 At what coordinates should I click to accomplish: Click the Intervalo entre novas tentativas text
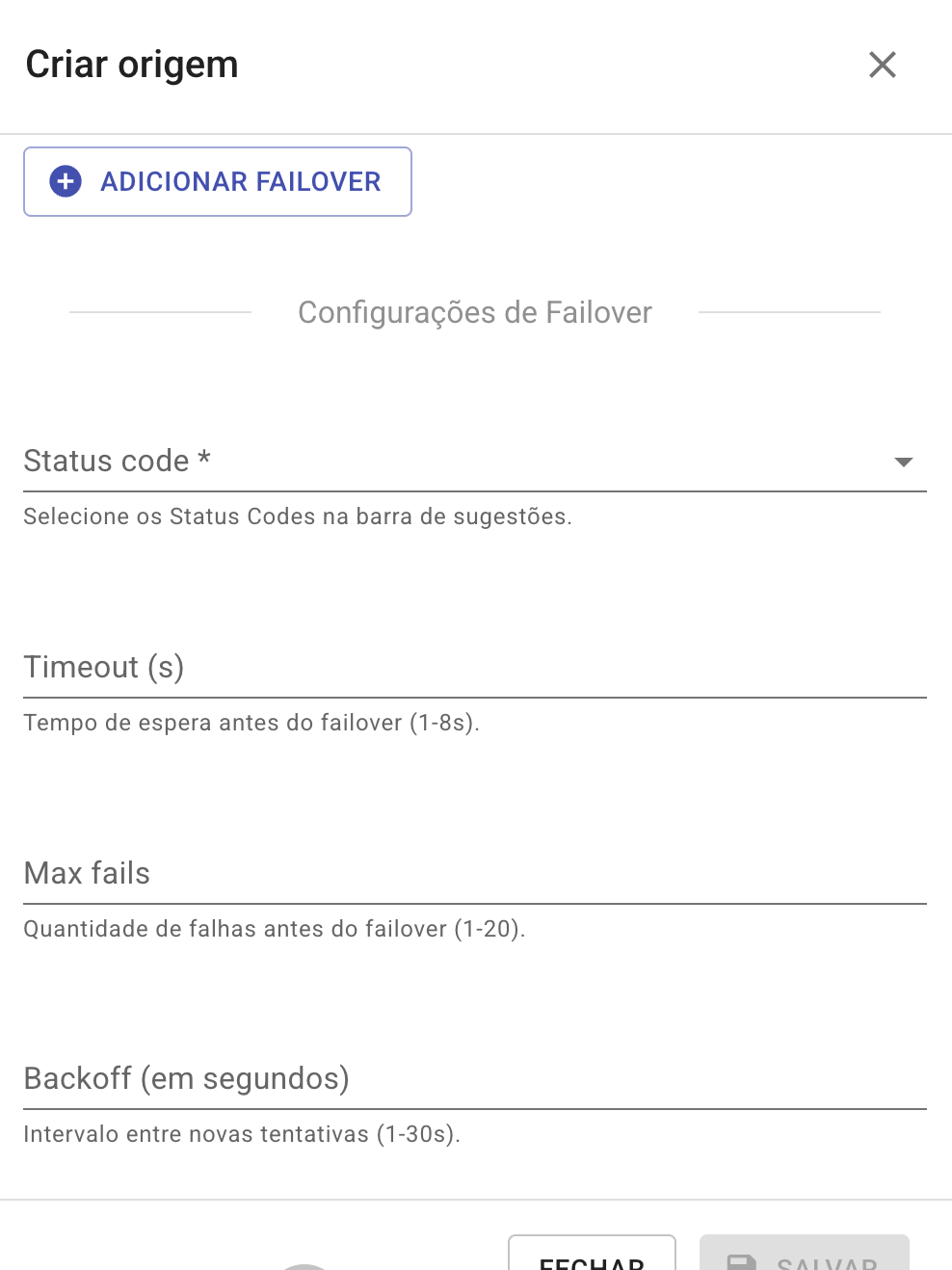click(243, 1134)
